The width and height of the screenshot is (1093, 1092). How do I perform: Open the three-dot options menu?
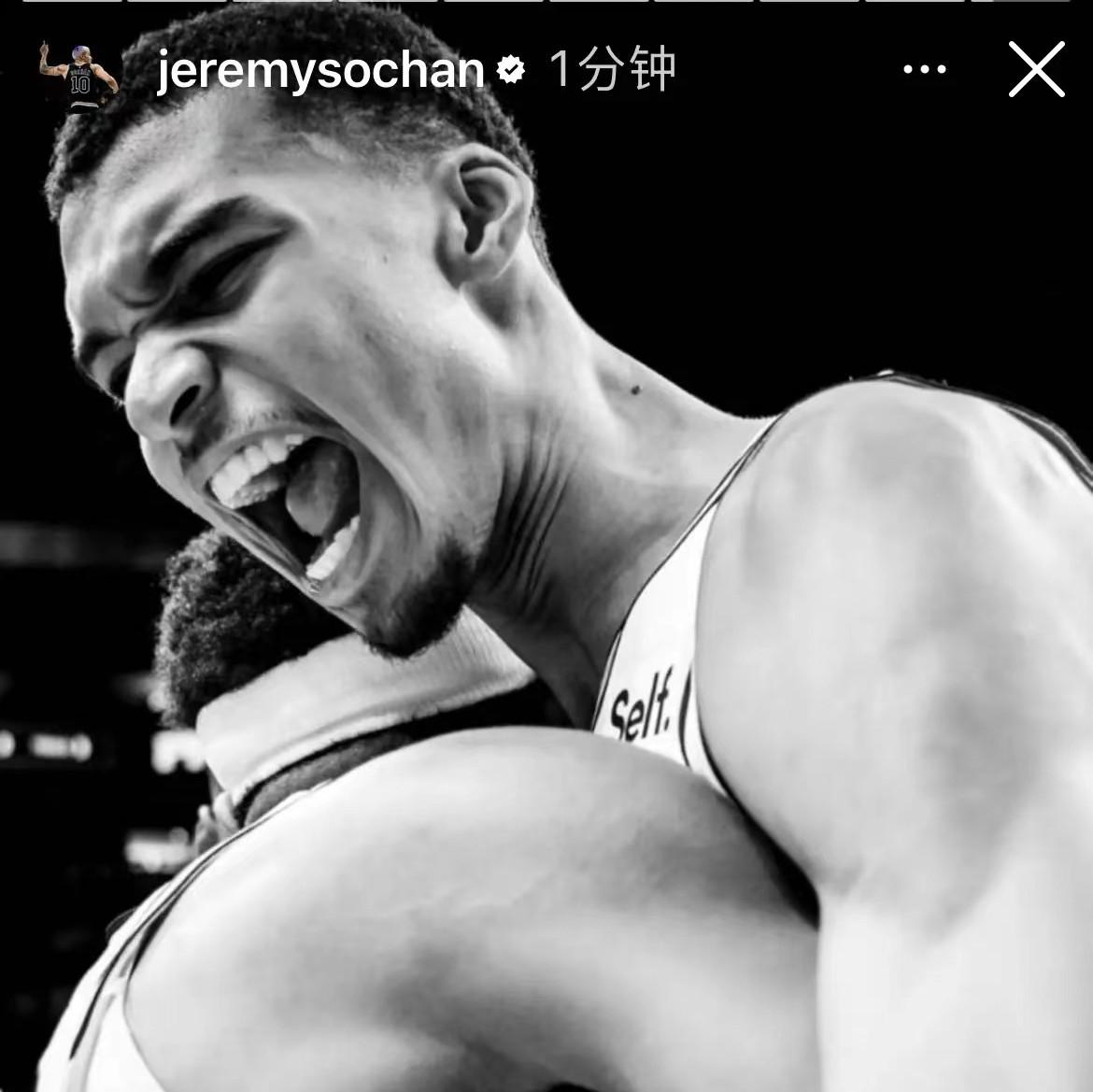point(924,70)
